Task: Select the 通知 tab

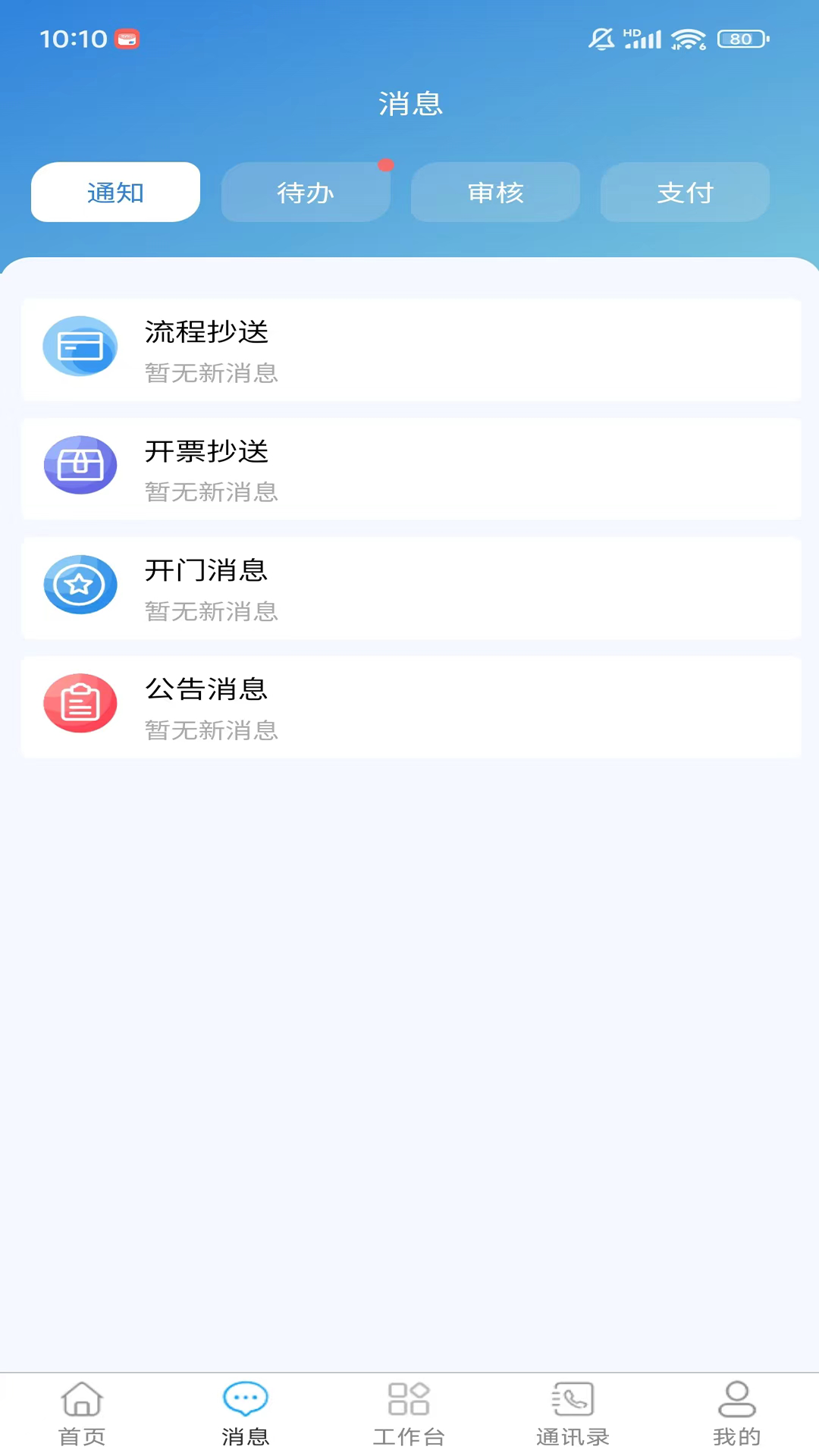Action: click(x=115, y=192)
